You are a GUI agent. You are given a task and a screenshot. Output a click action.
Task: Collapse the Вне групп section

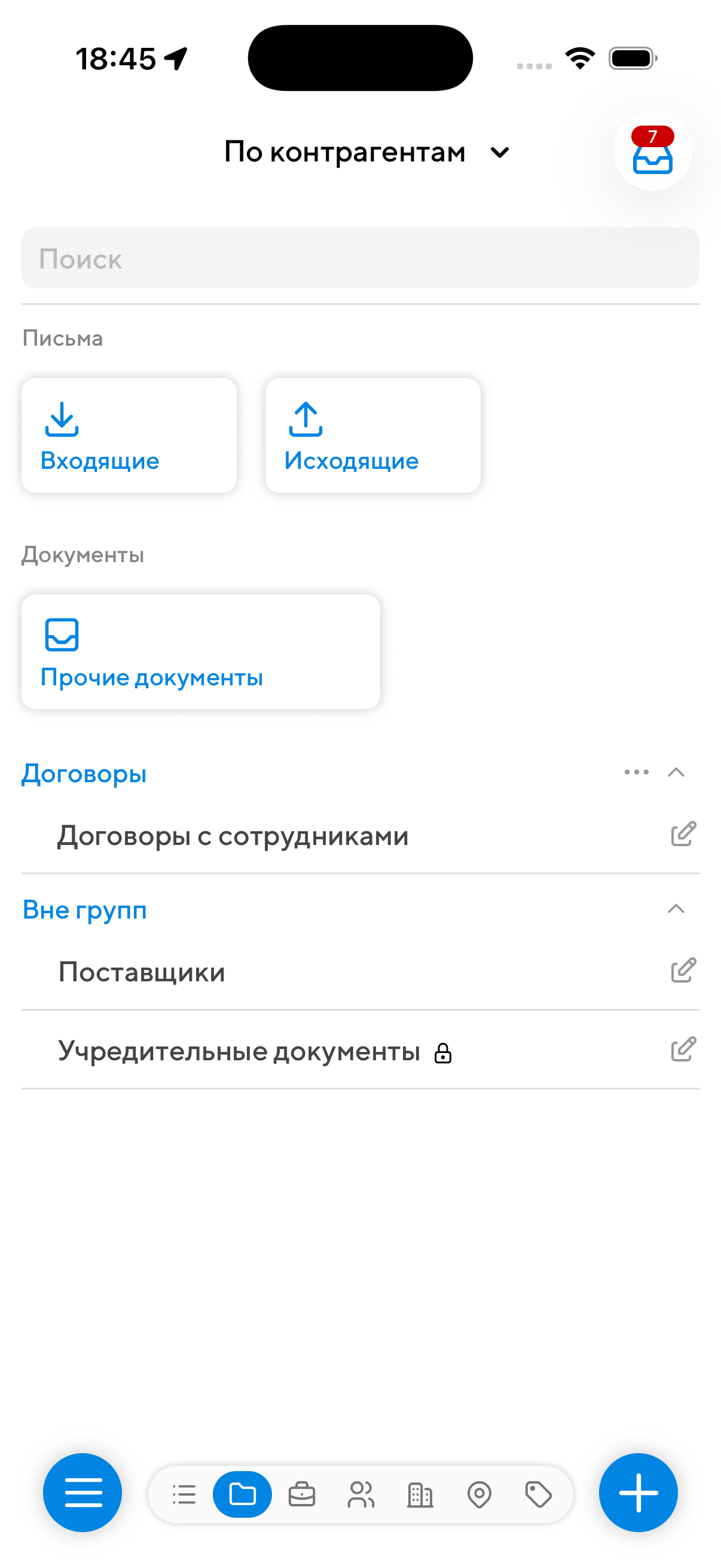coord(676,909)
